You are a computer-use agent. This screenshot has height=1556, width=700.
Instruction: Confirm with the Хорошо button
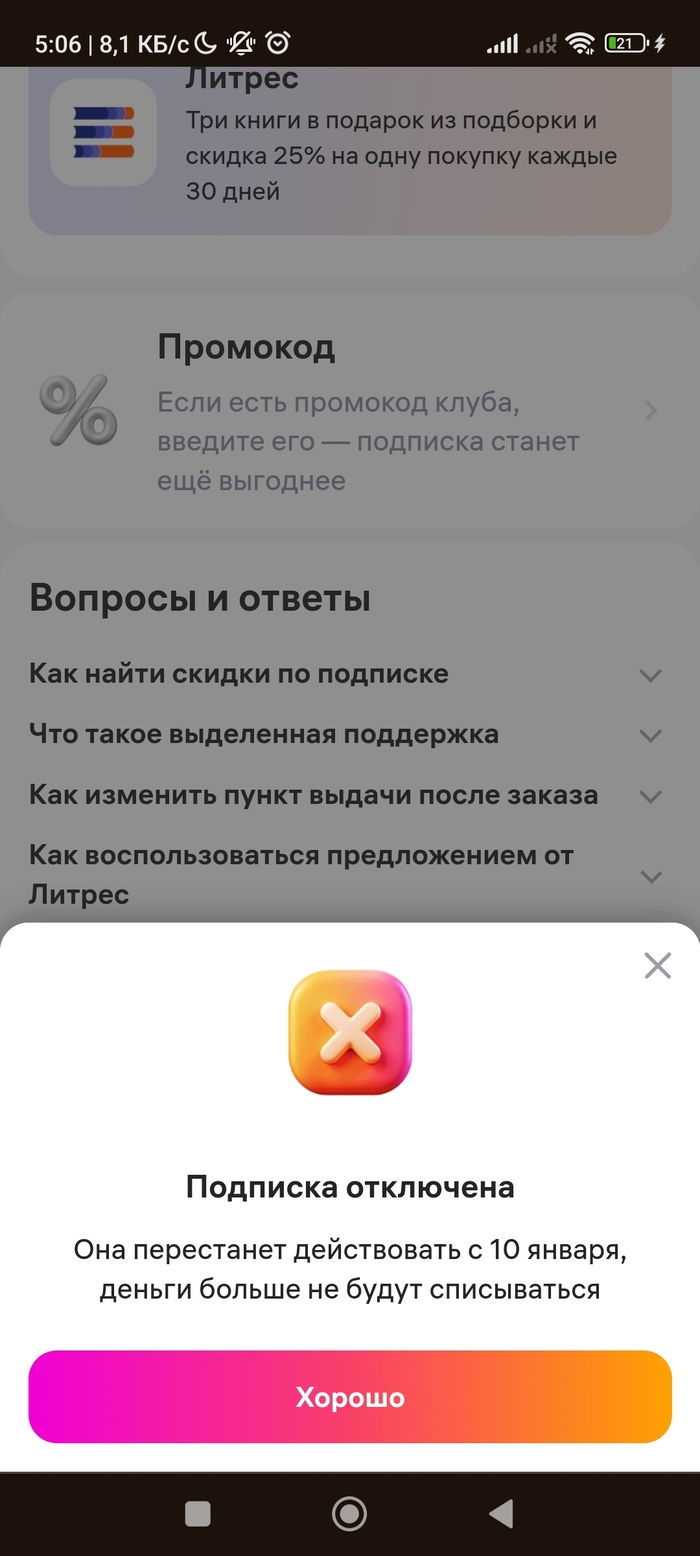pyautogui.click(x=350, y=1396)
